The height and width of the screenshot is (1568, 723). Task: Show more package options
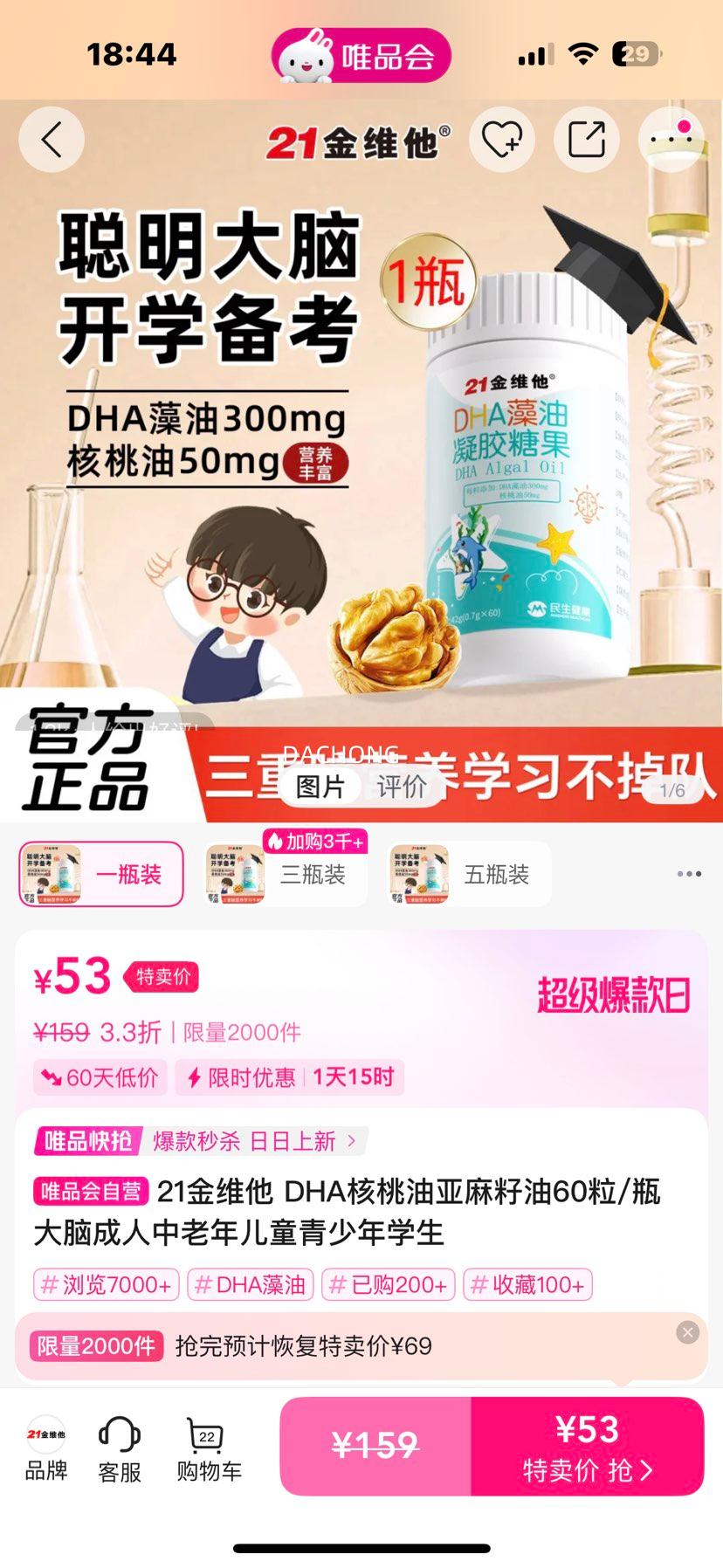pos(689,874)
